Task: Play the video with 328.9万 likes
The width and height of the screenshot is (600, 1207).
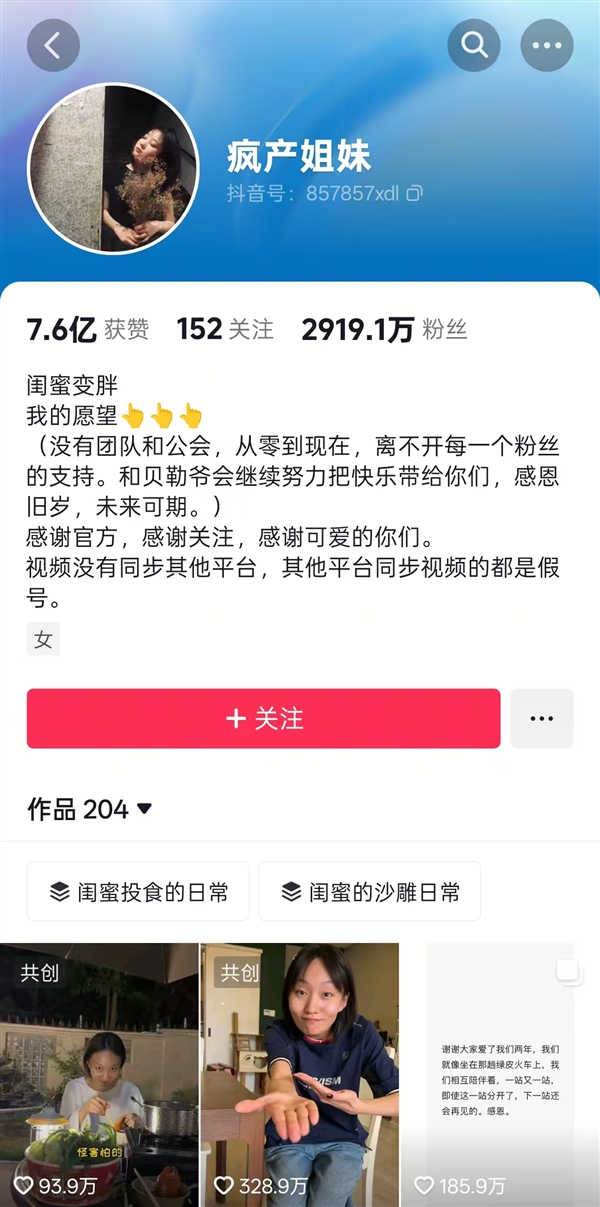Action: pyautogui.click(x=299, y=1075)
